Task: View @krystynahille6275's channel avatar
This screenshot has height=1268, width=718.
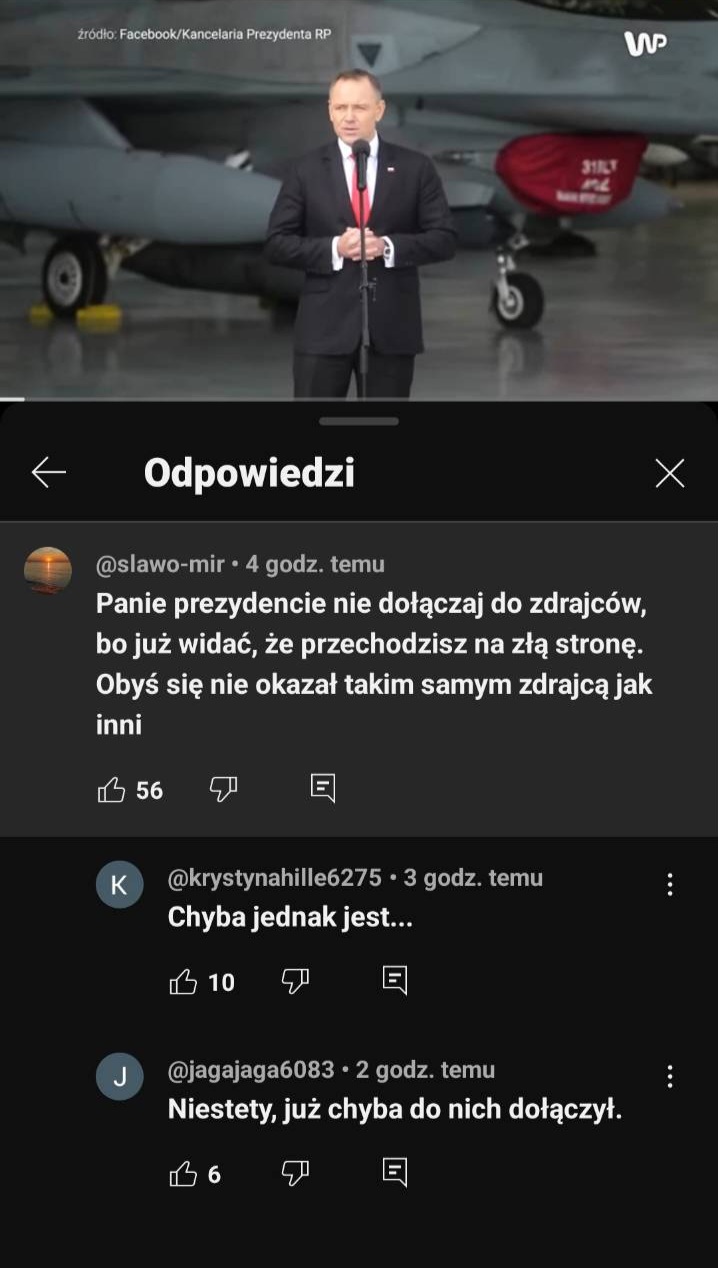Action: point(120,885)
